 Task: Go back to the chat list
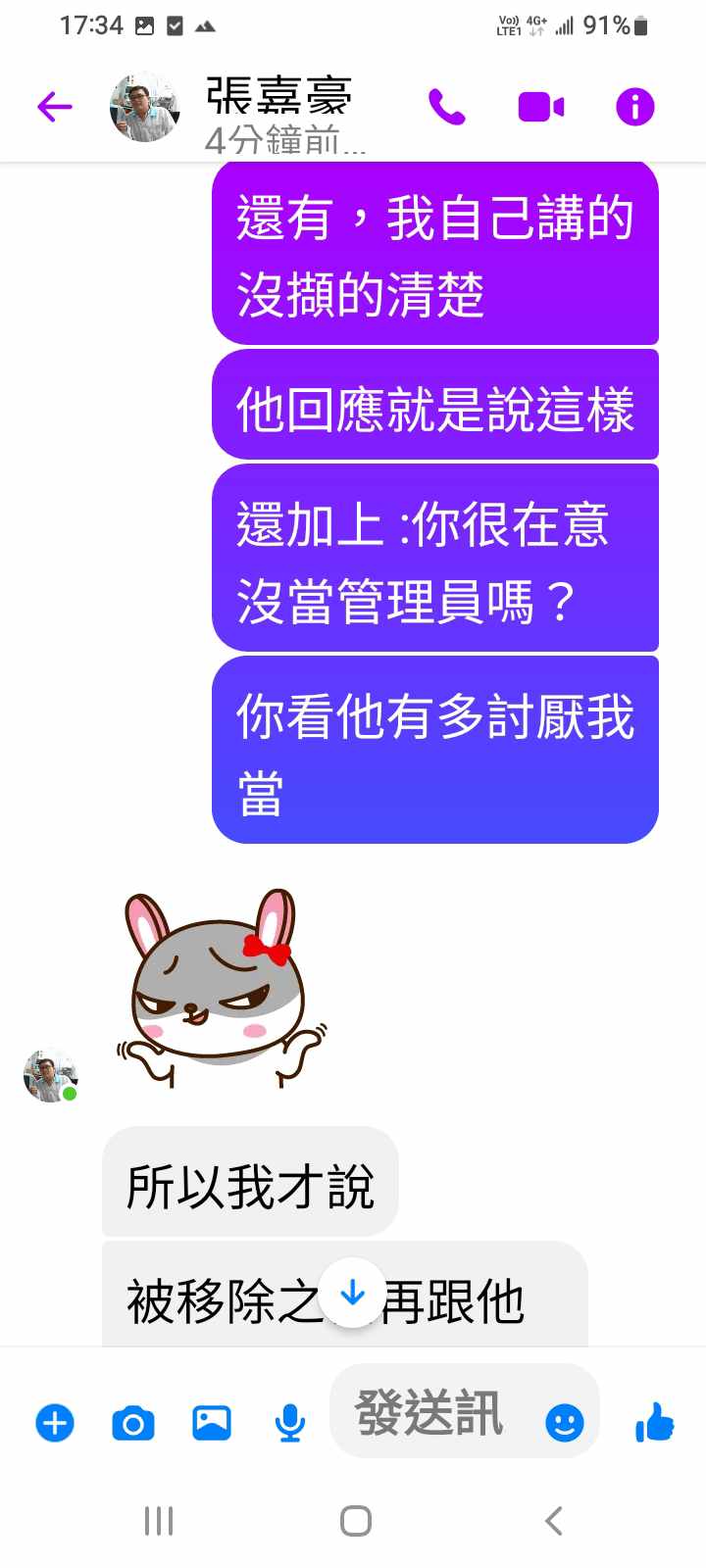tap(55, 106)
